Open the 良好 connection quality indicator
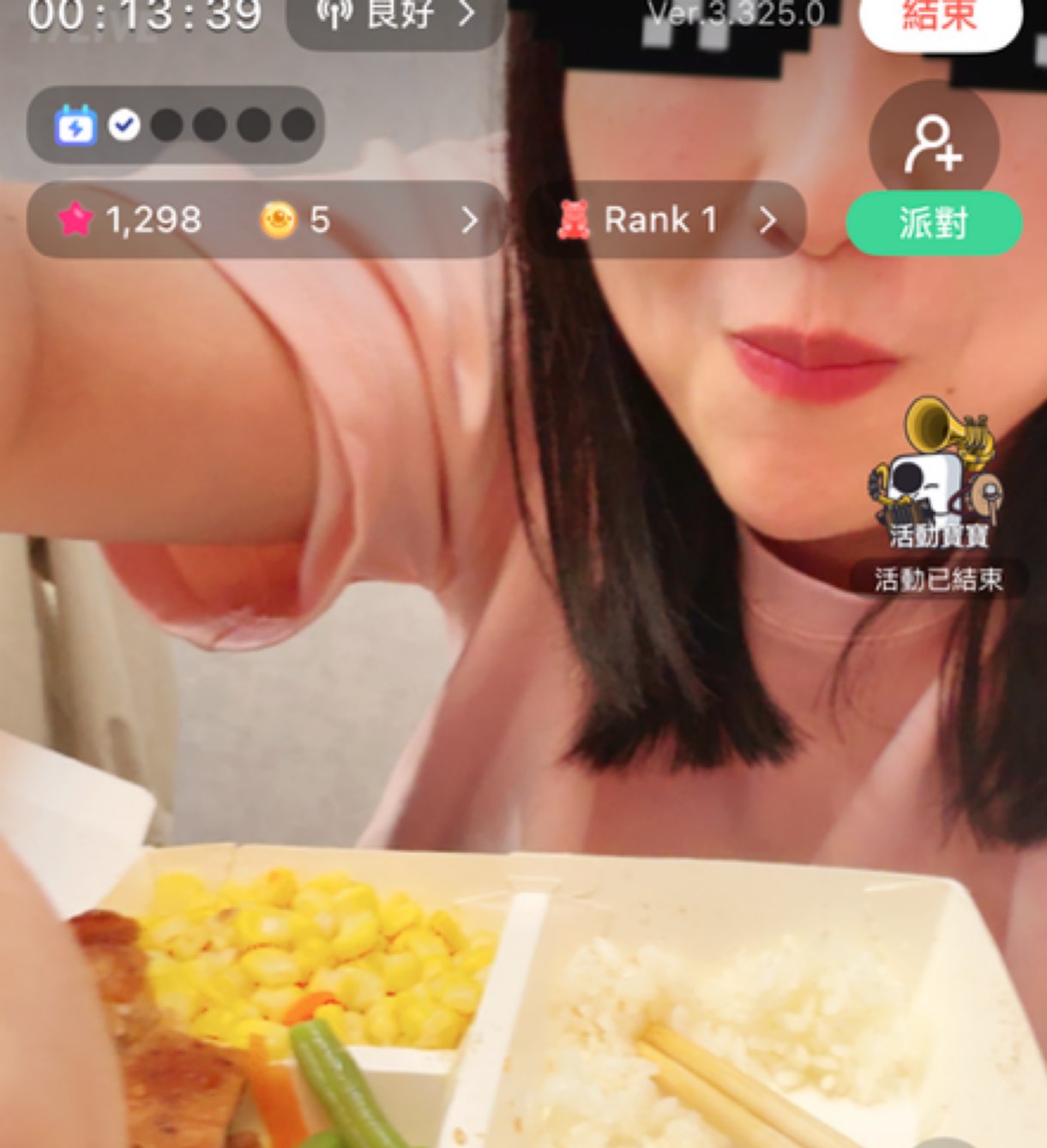Viewport: 1047px width, 1148px height. click(396, 17)
